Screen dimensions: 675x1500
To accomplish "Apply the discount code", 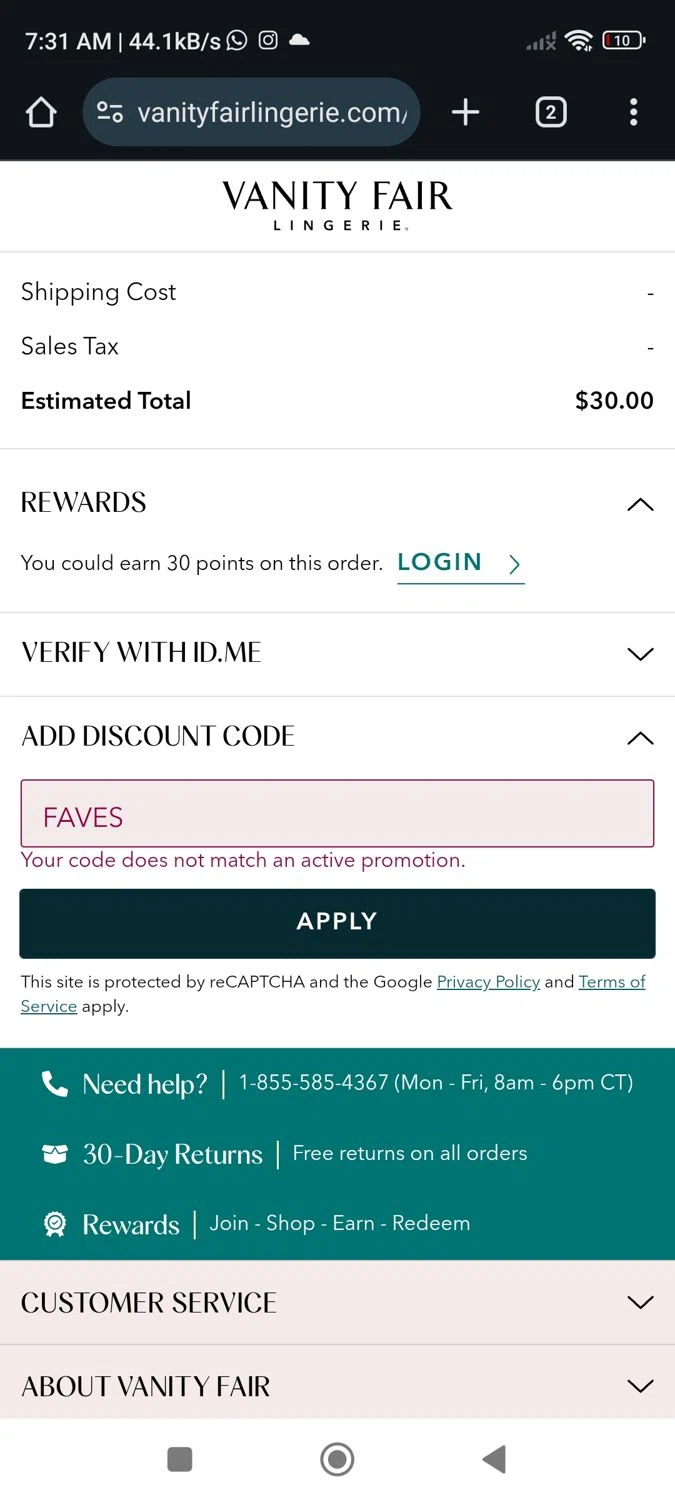I will 337,923.
